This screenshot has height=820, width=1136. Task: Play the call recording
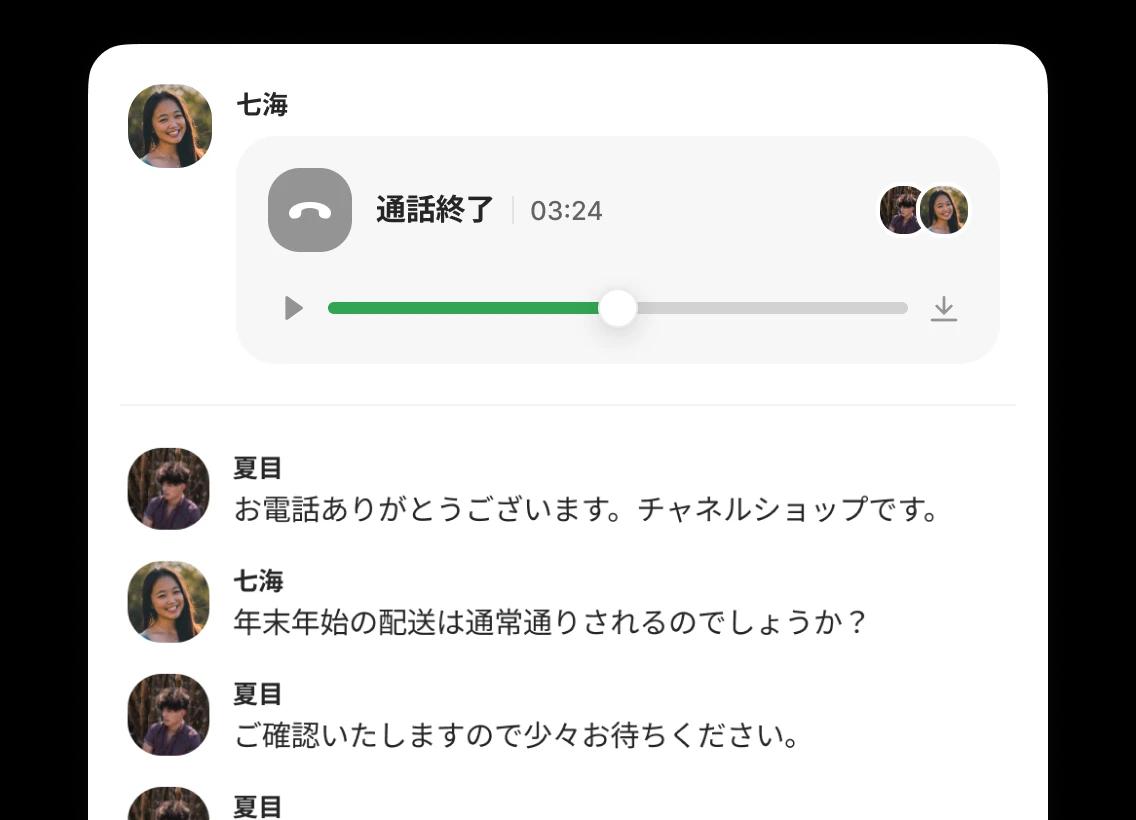[293, 308]
